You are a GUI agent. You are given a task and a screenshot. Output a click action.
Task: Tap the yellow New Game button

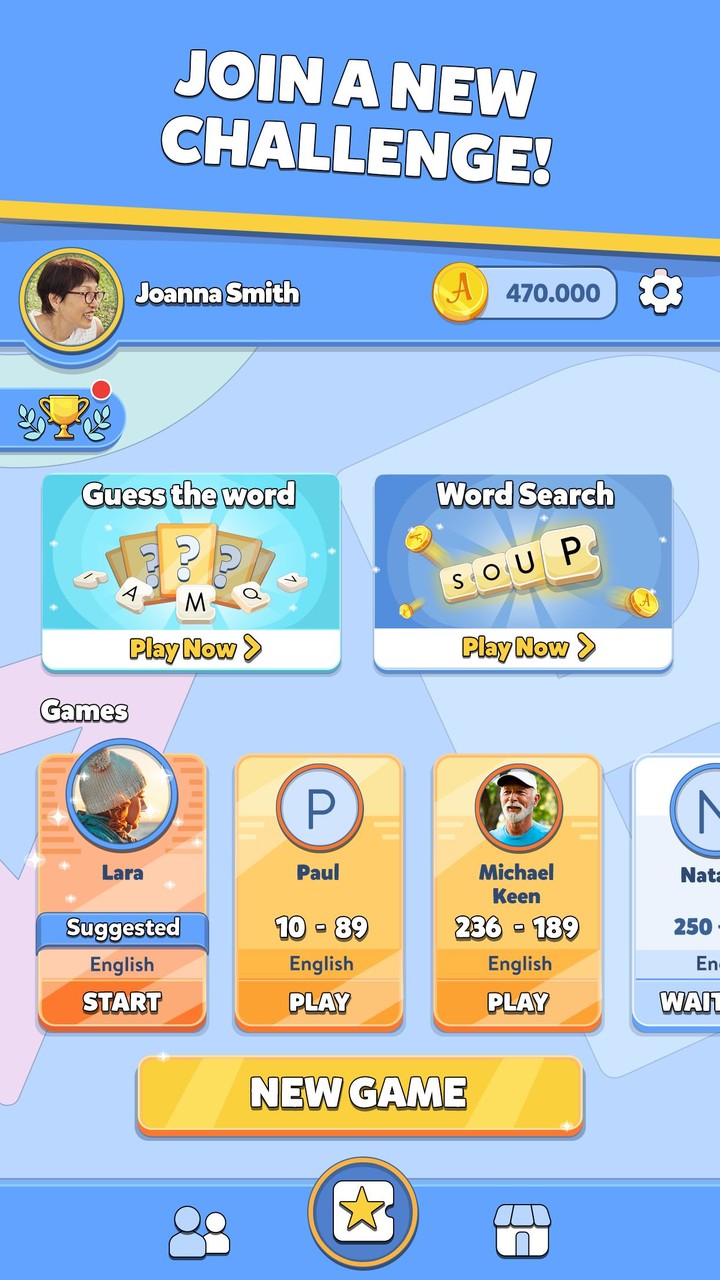[x=359, y=1094]
